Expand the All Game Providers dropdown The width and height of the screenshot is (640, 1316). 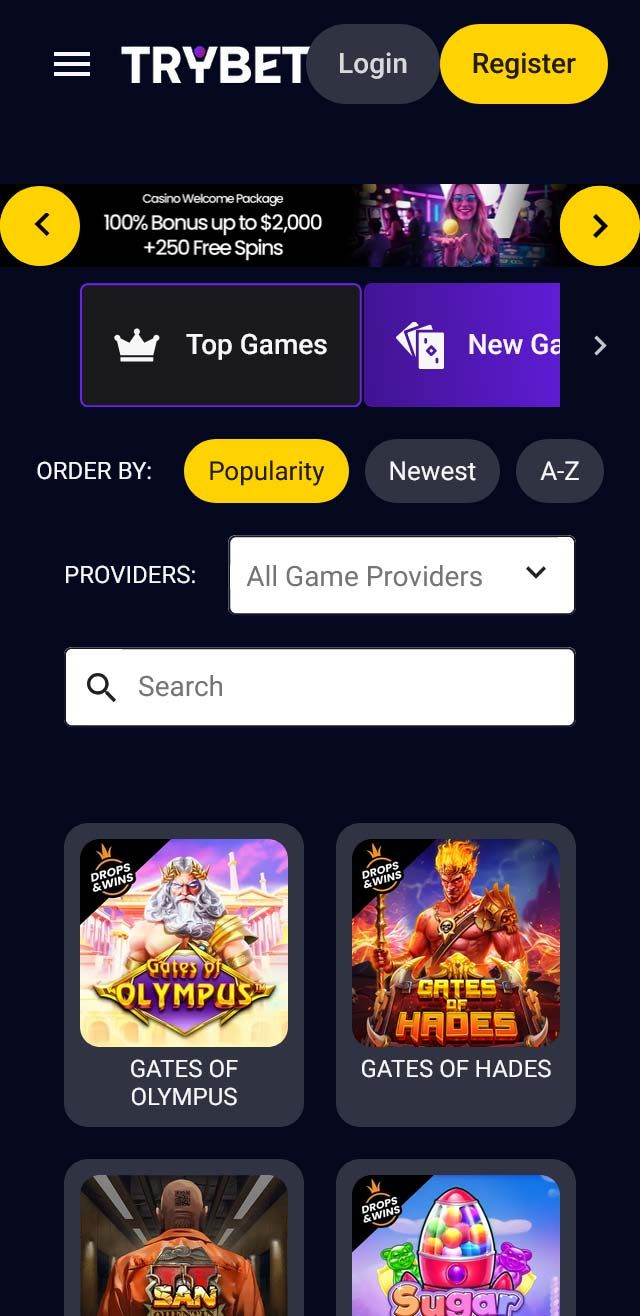[x=402, y=575]
